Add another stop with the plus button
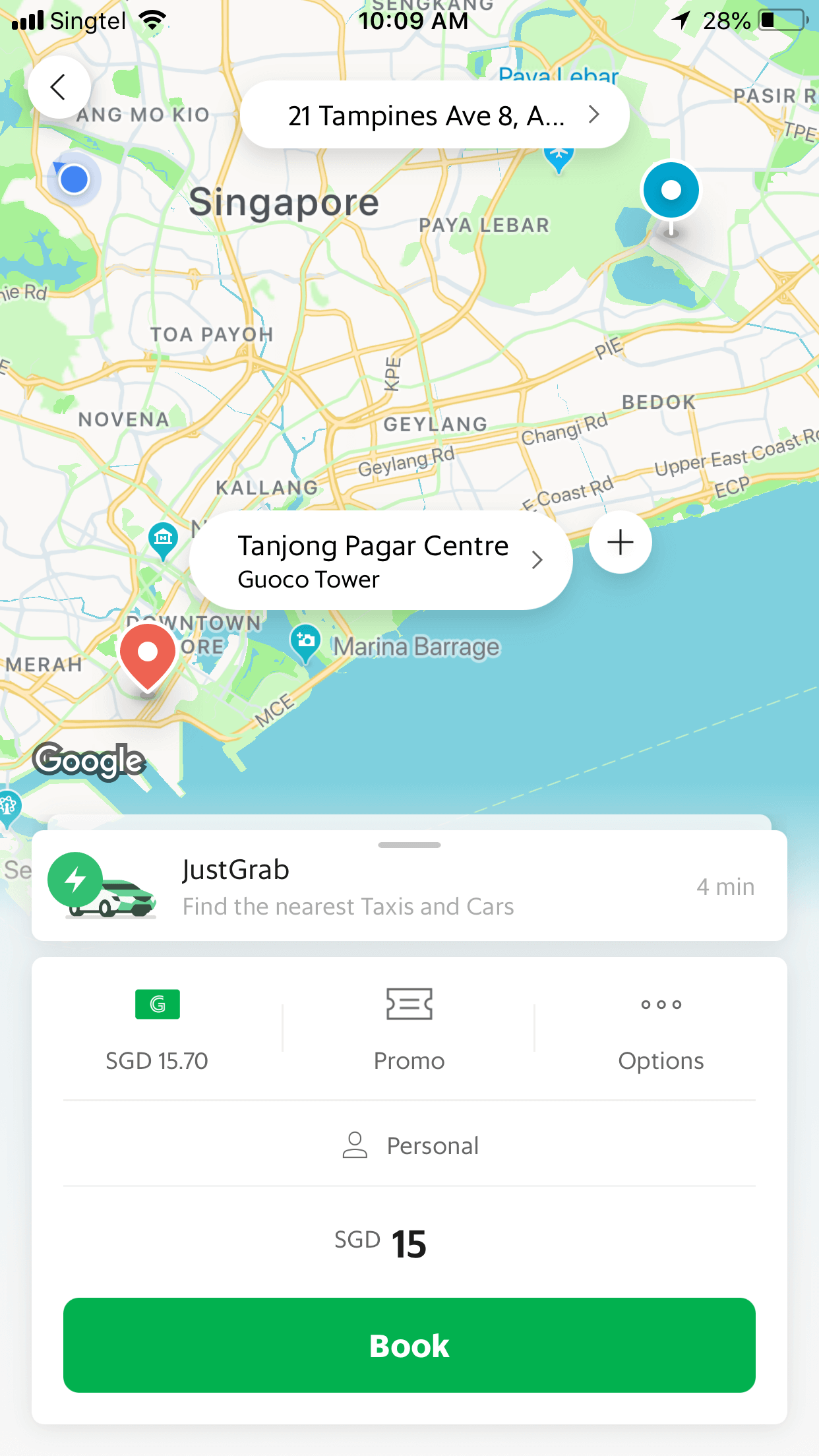The image size is (819, 1456). click(x=620, y=543)
